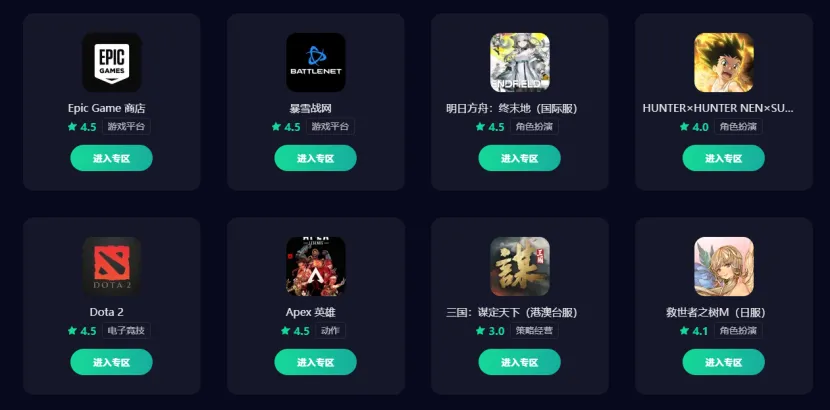Tap the Apex Legends cover image
Viewport: 830px width, 410px height.
315,267
